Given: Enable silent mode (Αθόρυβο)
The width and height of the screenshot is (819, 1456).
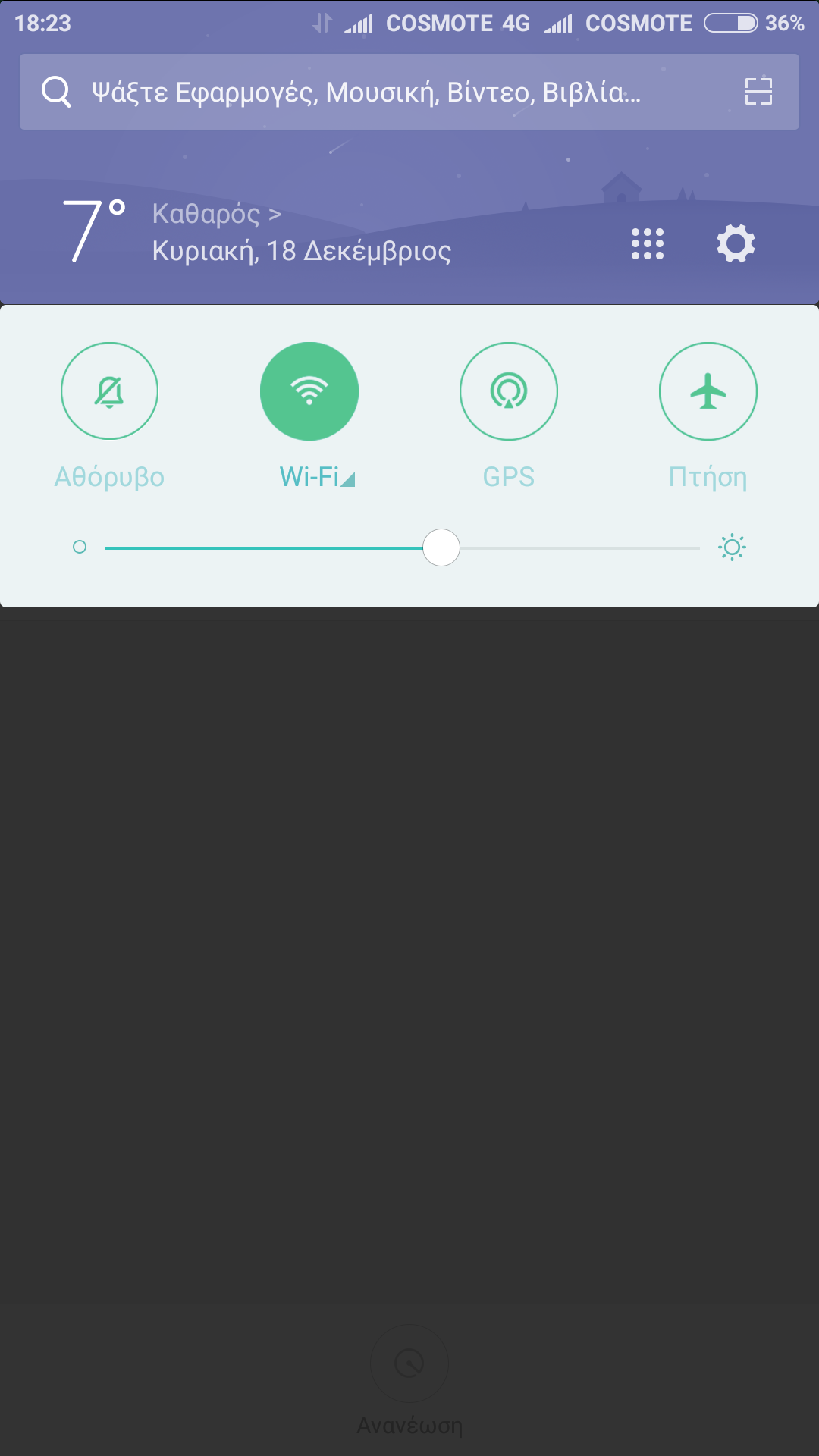Looking at the screenshot, I should pos(109,391).
